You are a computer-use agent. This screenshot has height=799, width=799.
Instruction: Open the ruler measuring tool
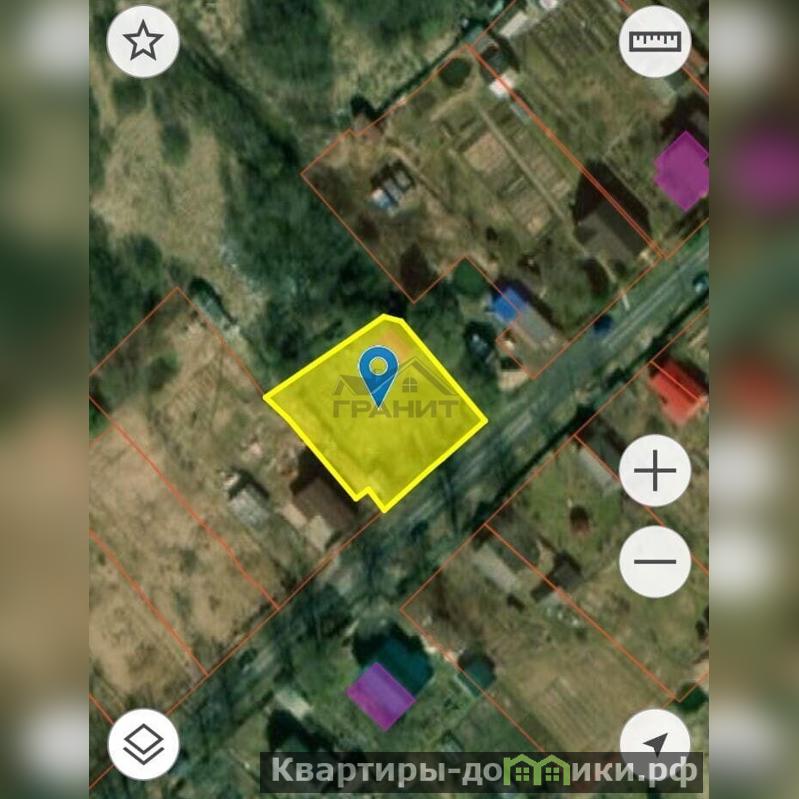[x=655, y=42]
